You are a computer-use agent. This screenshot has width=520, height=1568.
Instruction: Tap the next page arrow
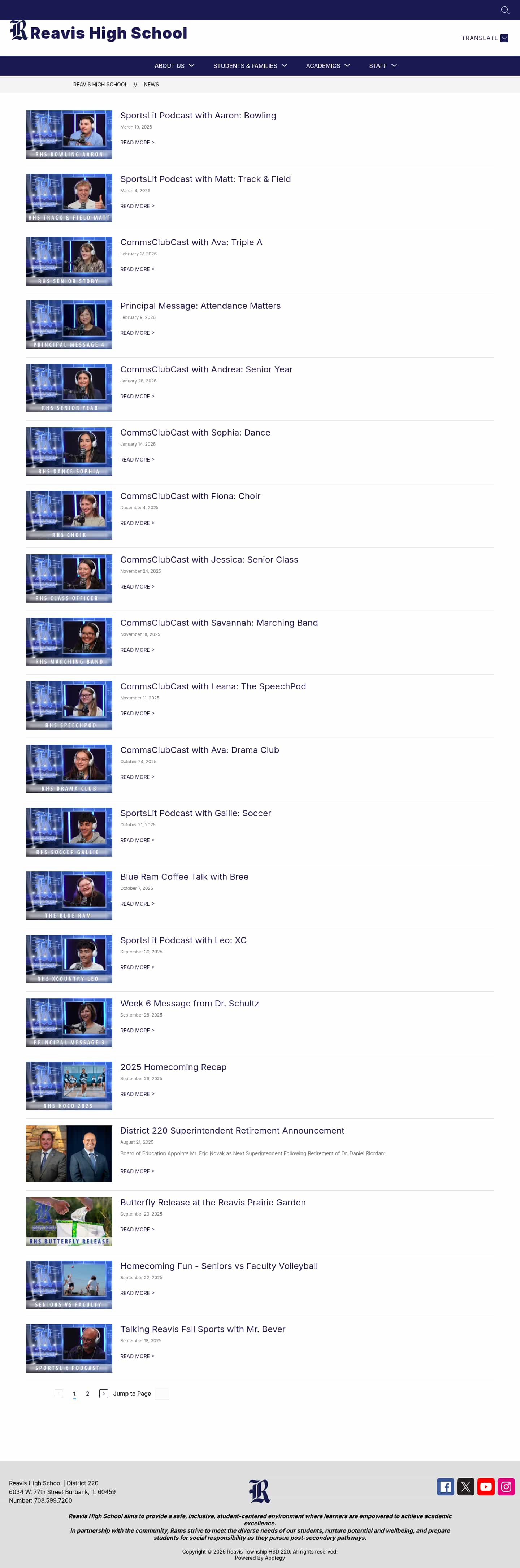tap(104, 1393)
